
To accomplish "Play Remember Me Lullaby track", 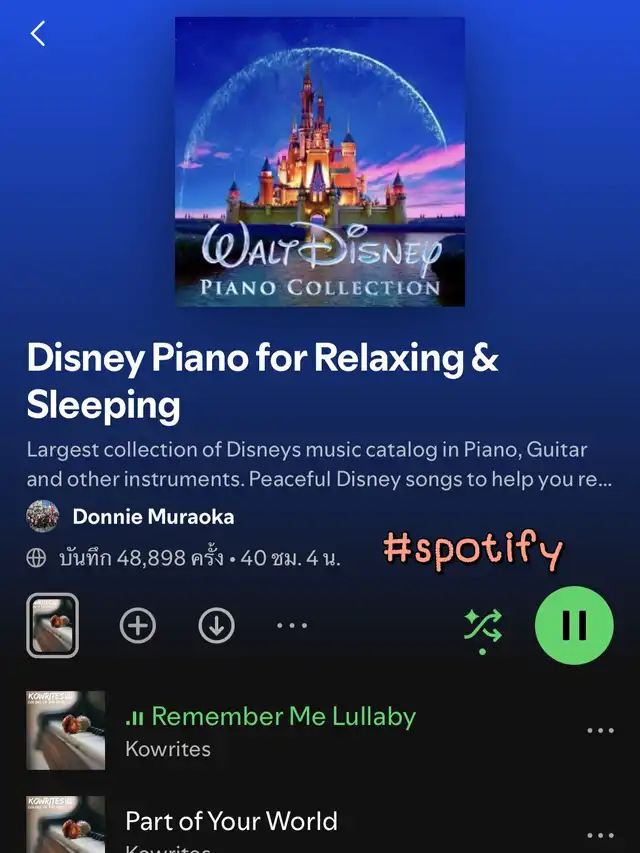I will (x=283, y=717).
